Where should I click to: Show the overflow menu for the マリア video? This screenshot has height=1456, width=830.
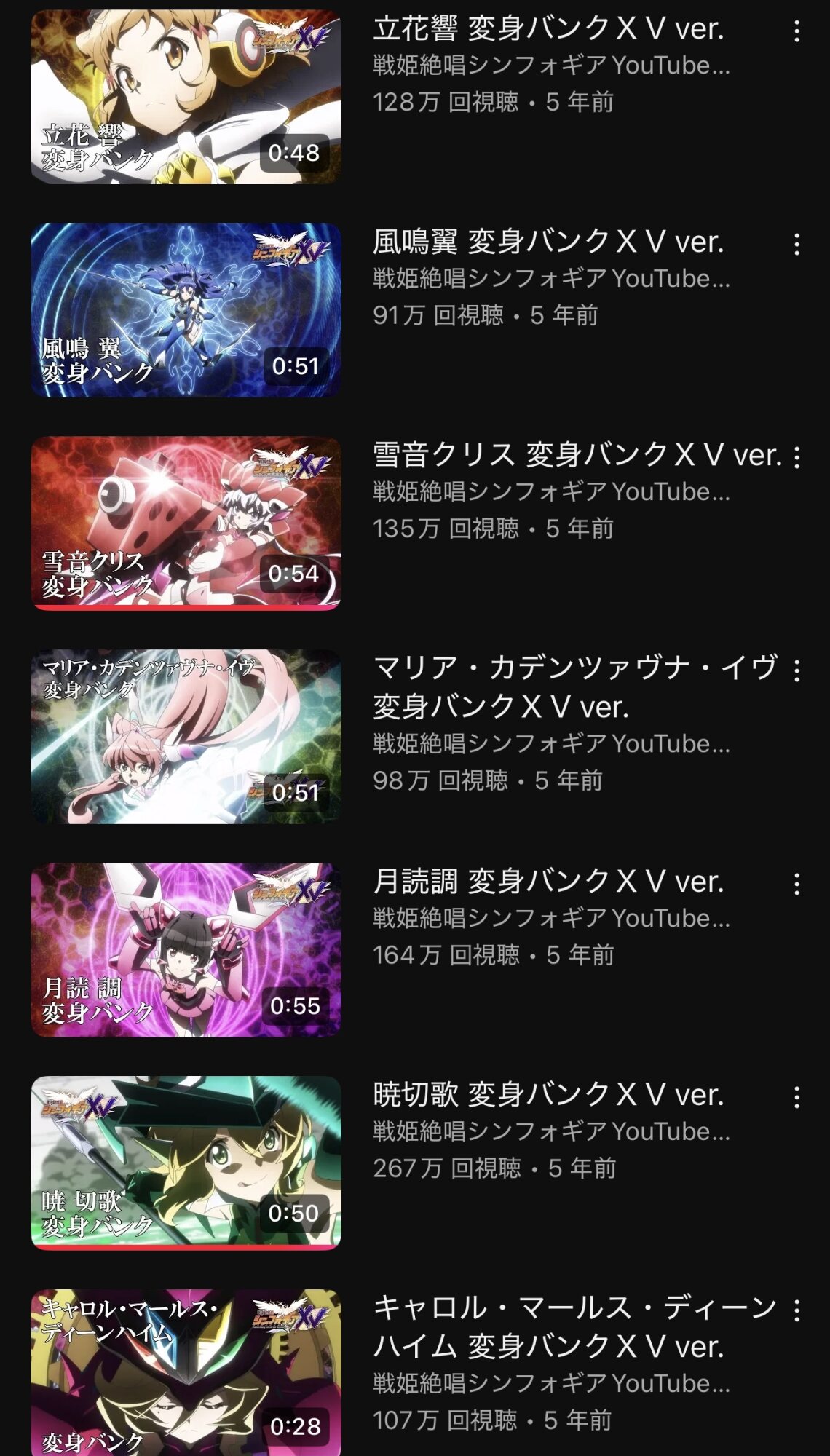point(797,670)
